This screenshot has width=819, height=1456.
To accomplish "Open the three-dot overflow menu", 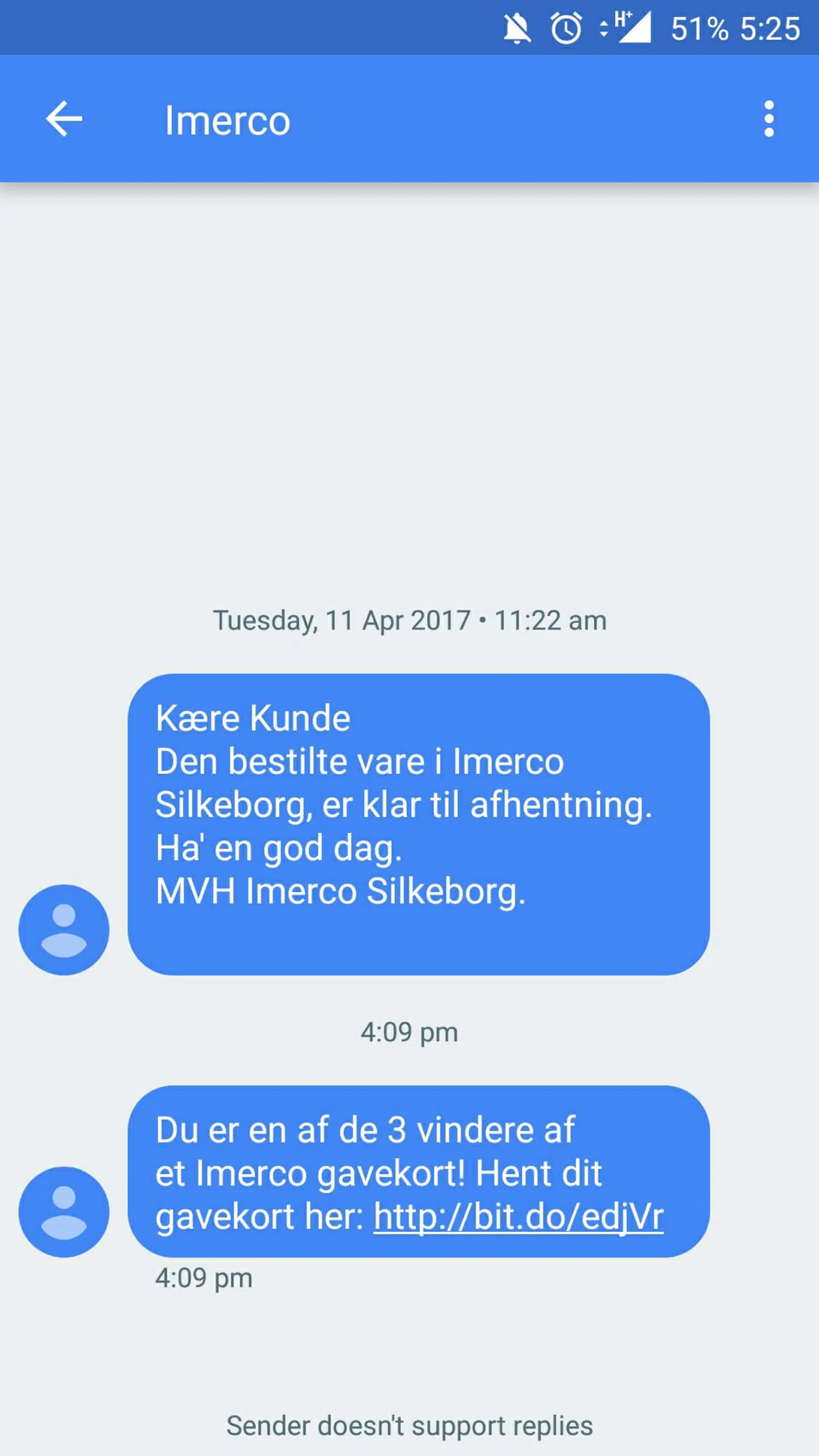I will click(769, 119).
